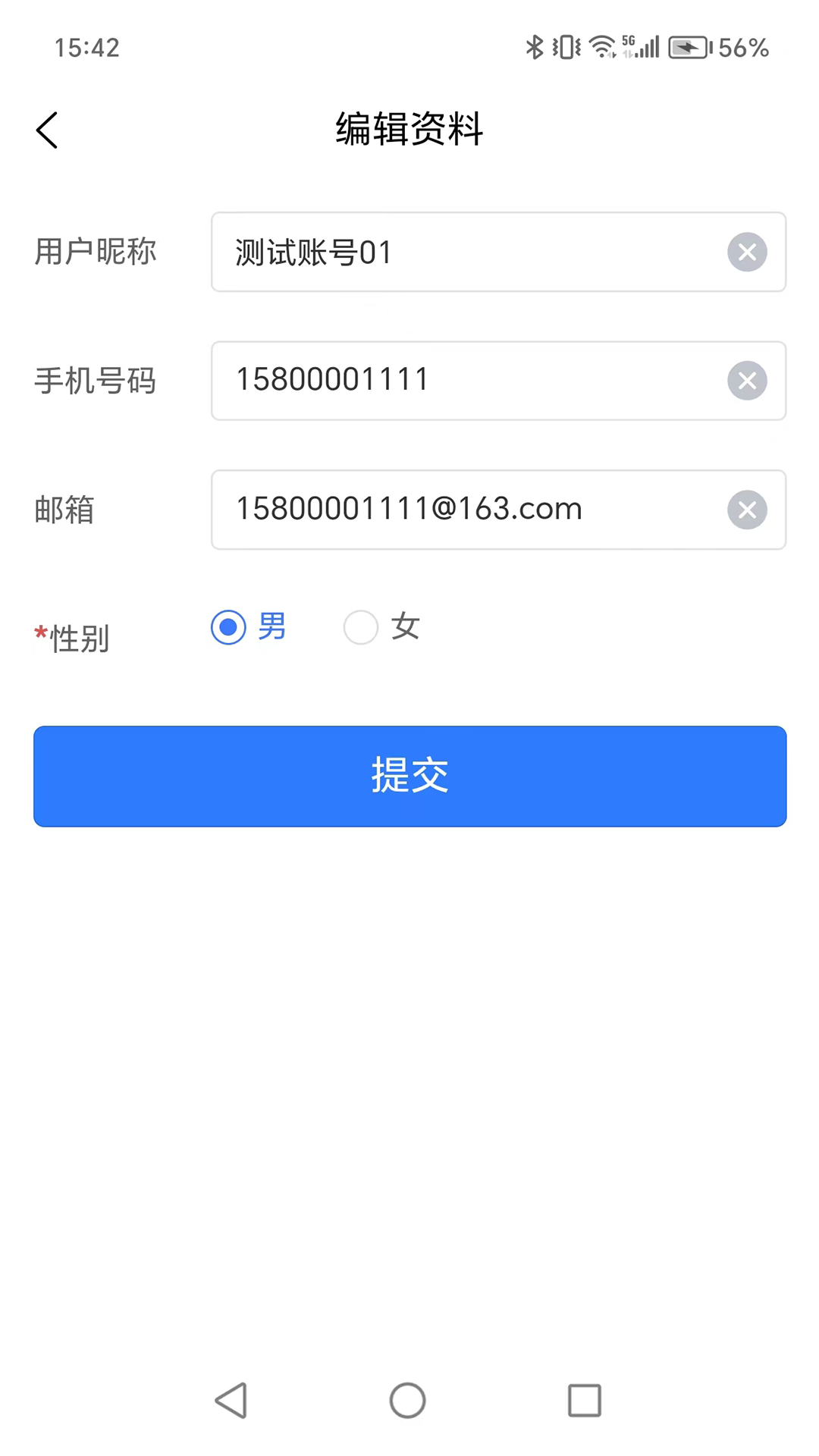819x1456 pixels.
Task: Tap the 编辑资料 title text
Action: click(409, 129)
